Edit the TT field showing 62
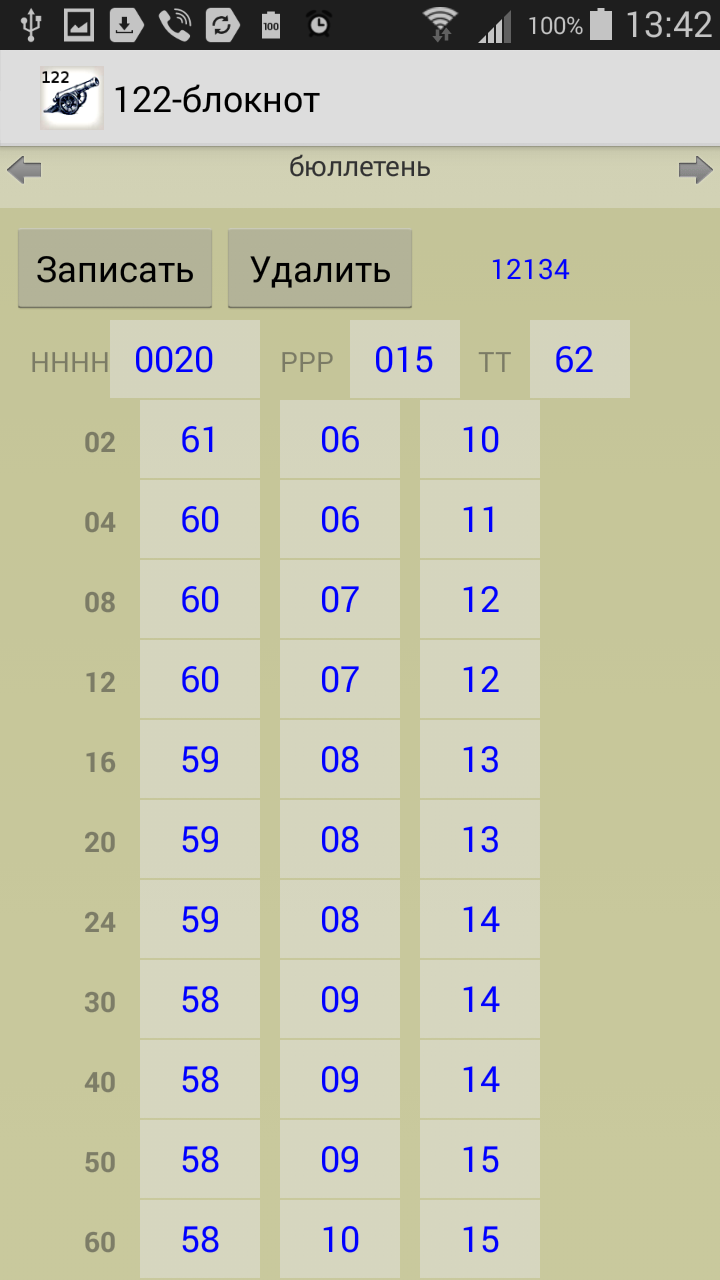This screenshot has width=720, height=1280. point(580,359)
